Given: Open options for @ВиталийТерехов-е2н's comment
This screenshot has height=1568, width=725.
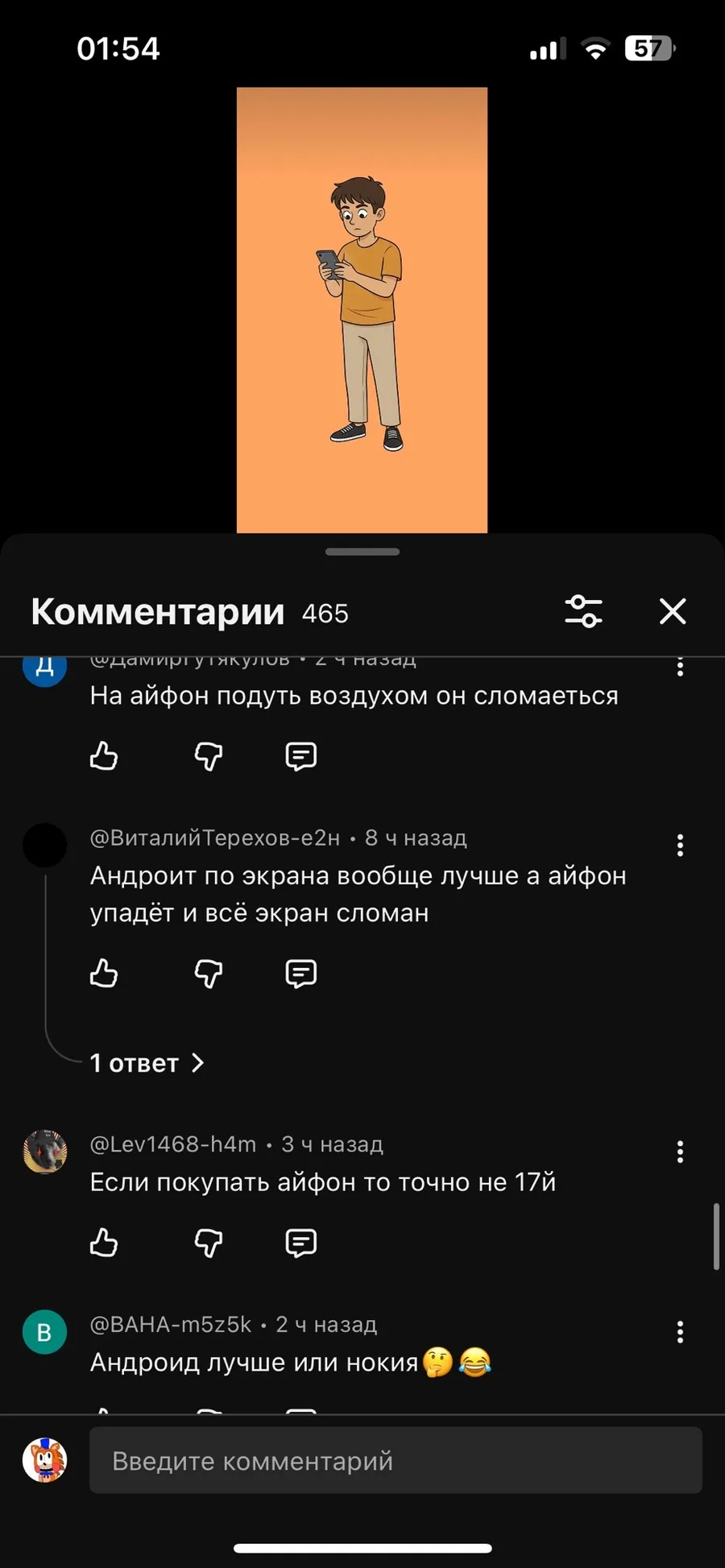Looking at the screenshot, I should [680, 845].
